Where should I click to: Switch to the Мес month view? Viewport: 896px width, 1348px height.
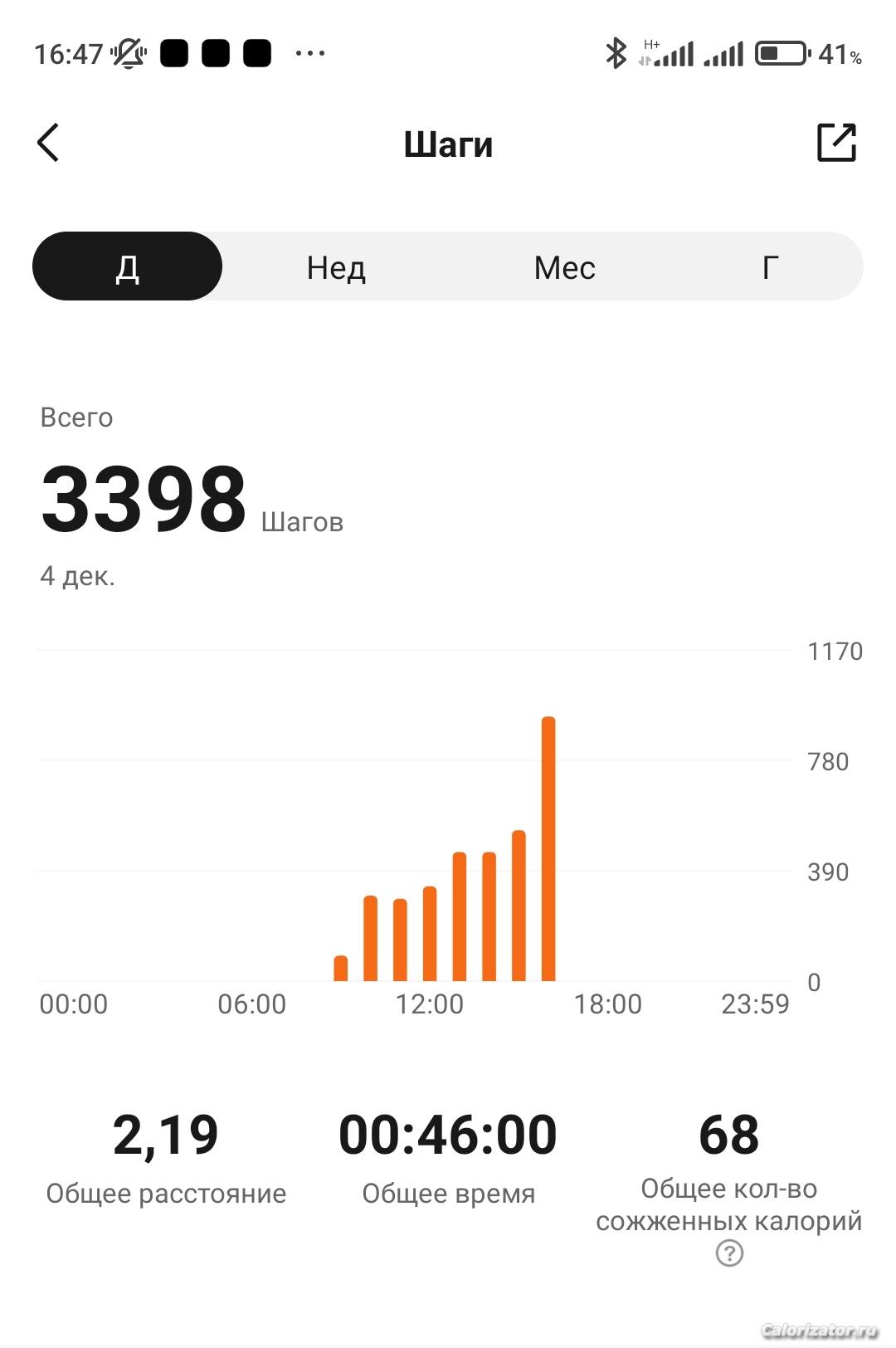[564, 267]
